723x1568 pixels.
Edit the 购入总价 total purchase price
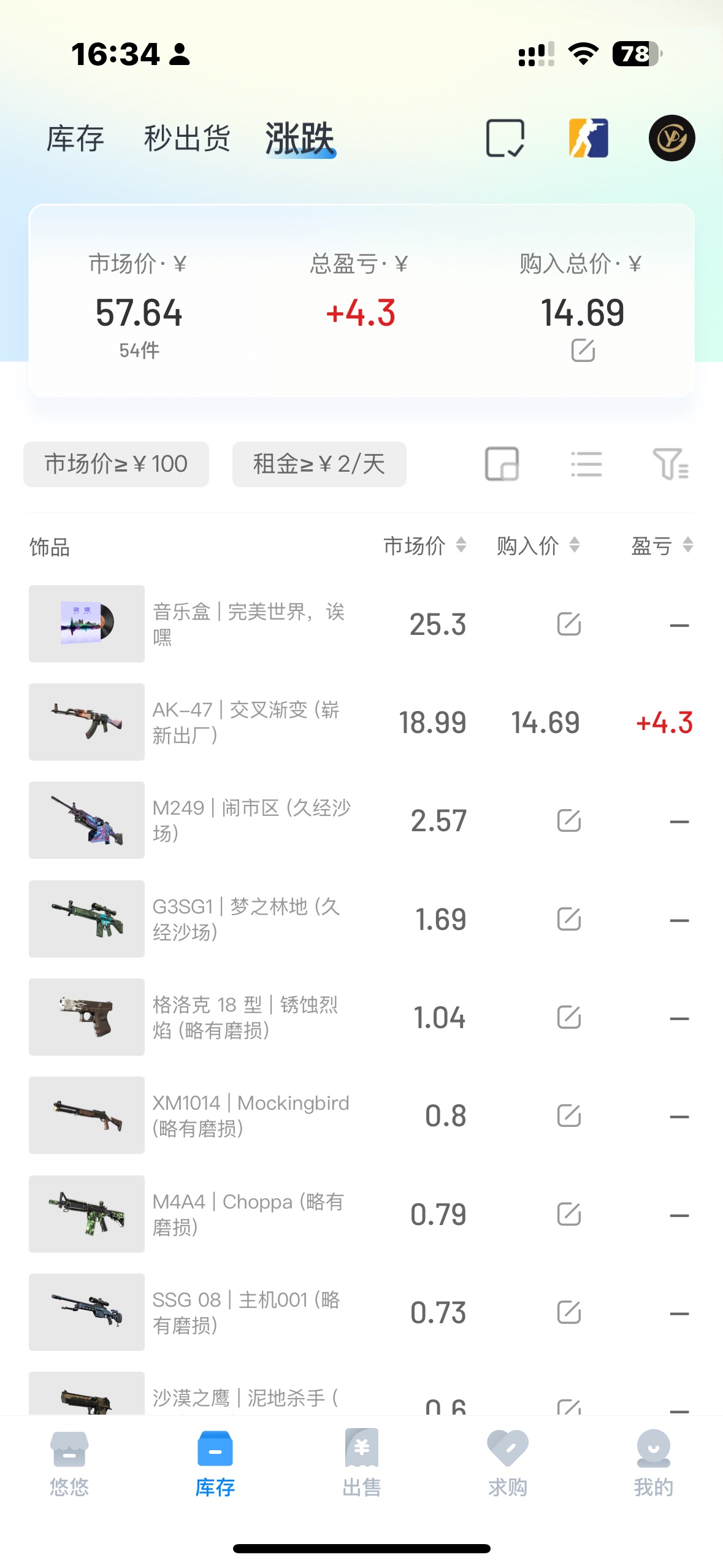(x=583, y=350)
